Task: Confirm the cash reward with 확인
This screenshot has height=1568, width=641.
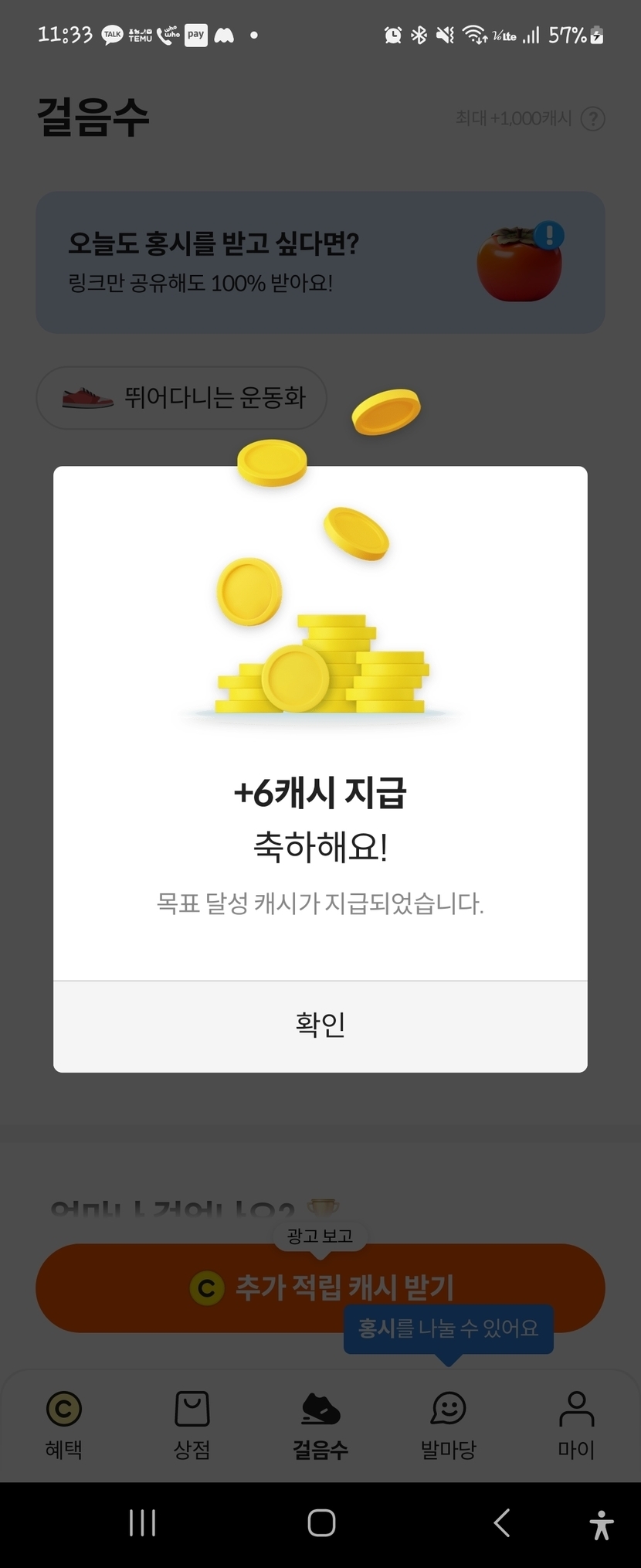Action: pyautogui.click(x=320, y=1025)
